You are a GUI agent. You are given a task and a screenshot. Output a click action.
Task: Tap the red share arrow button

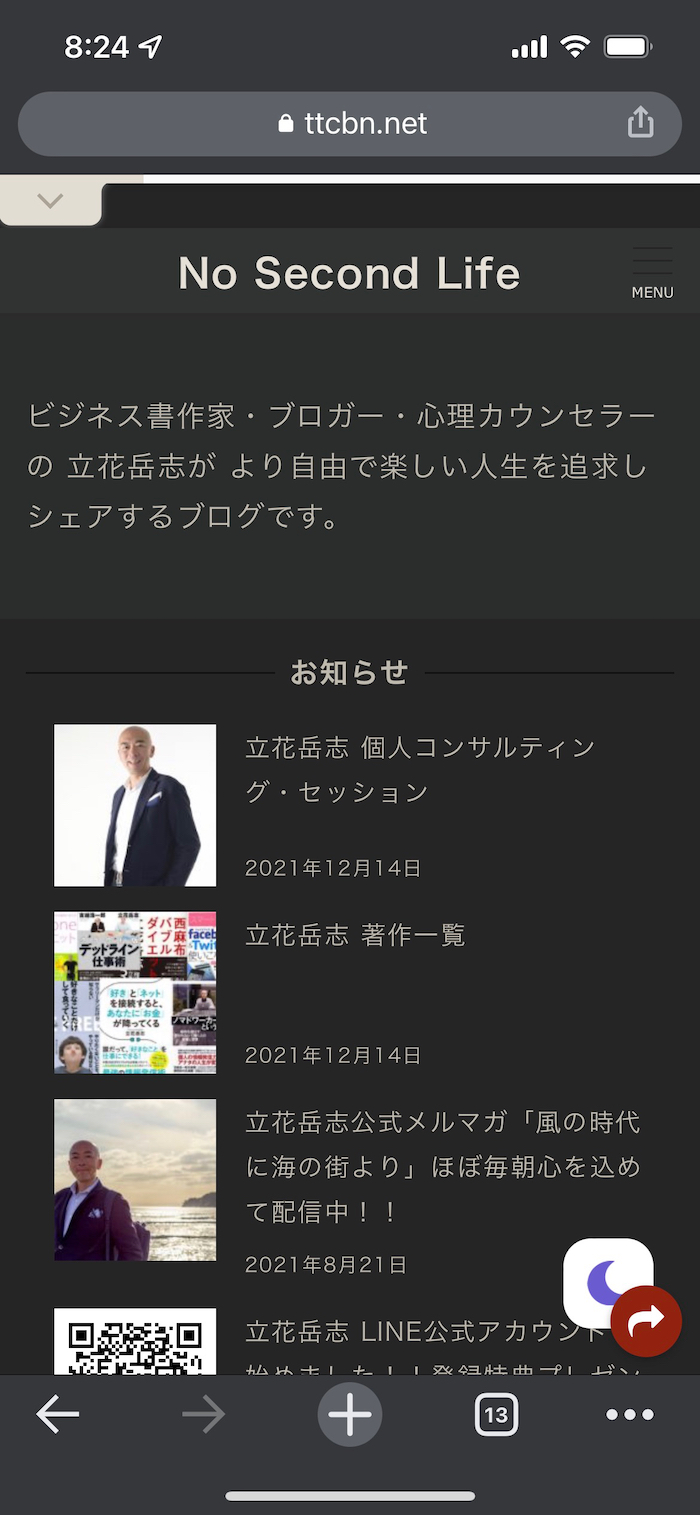[646, 1322]
